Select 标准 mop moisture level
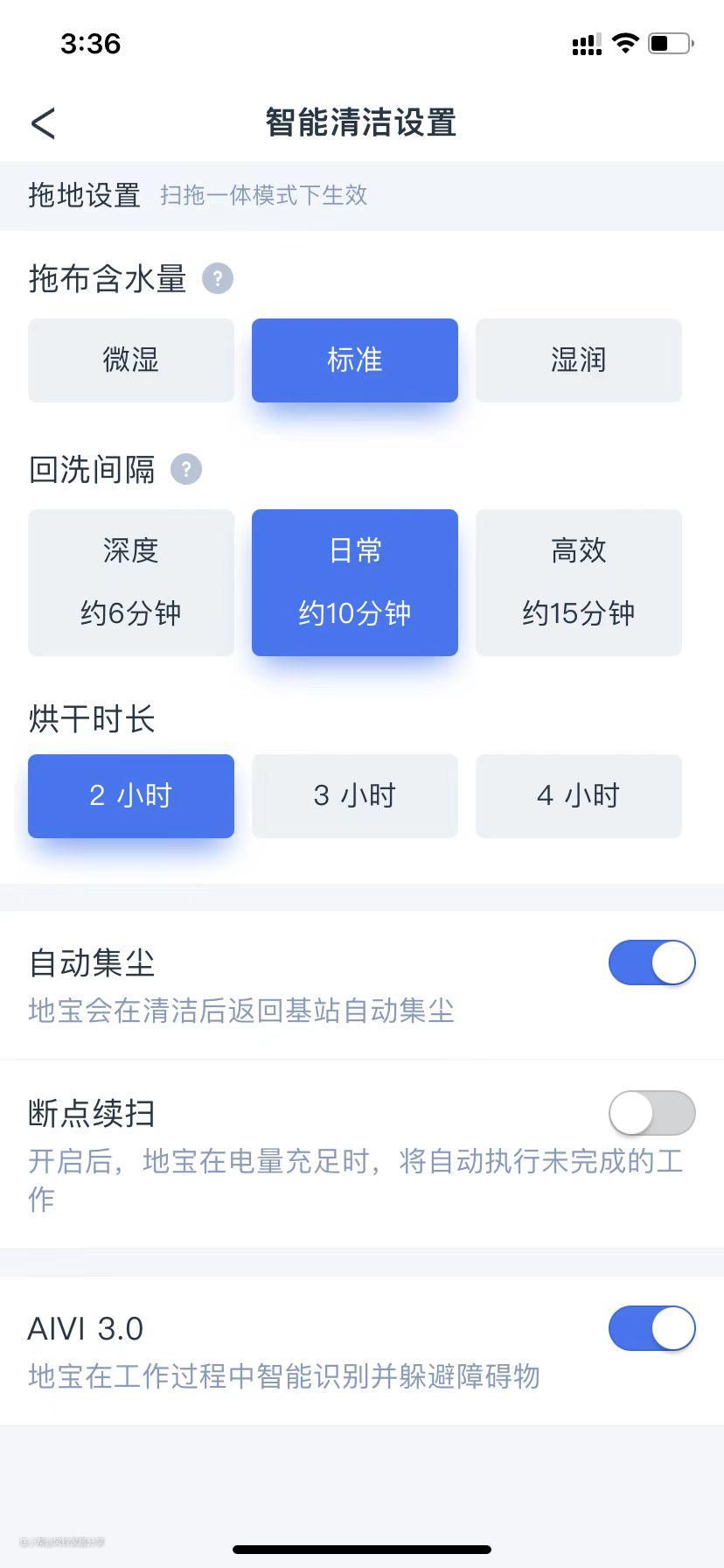724x1568 pixels. coord(355,360)
